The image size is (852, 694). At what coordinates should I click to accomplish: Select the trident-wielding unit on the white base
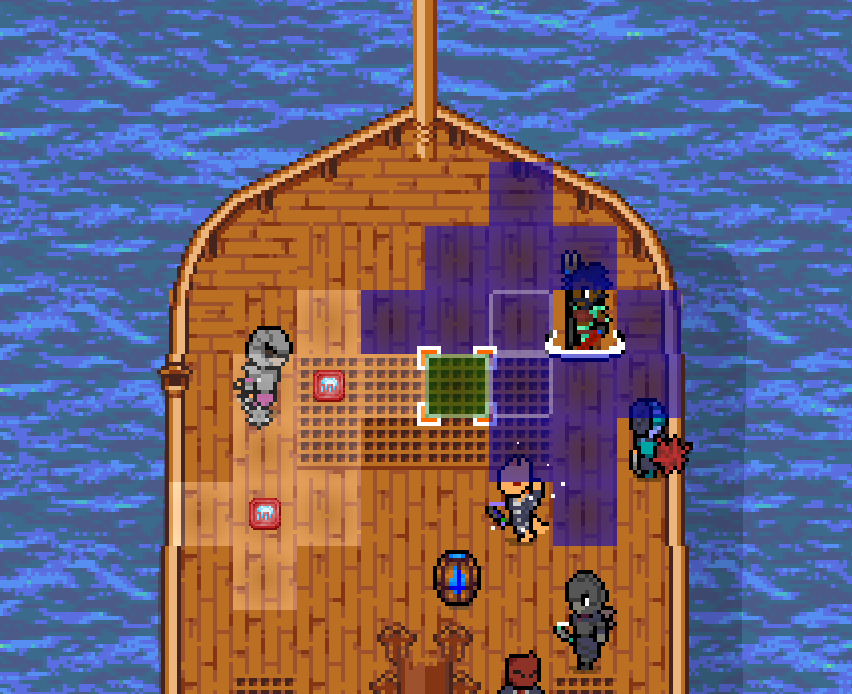point(586,305)
